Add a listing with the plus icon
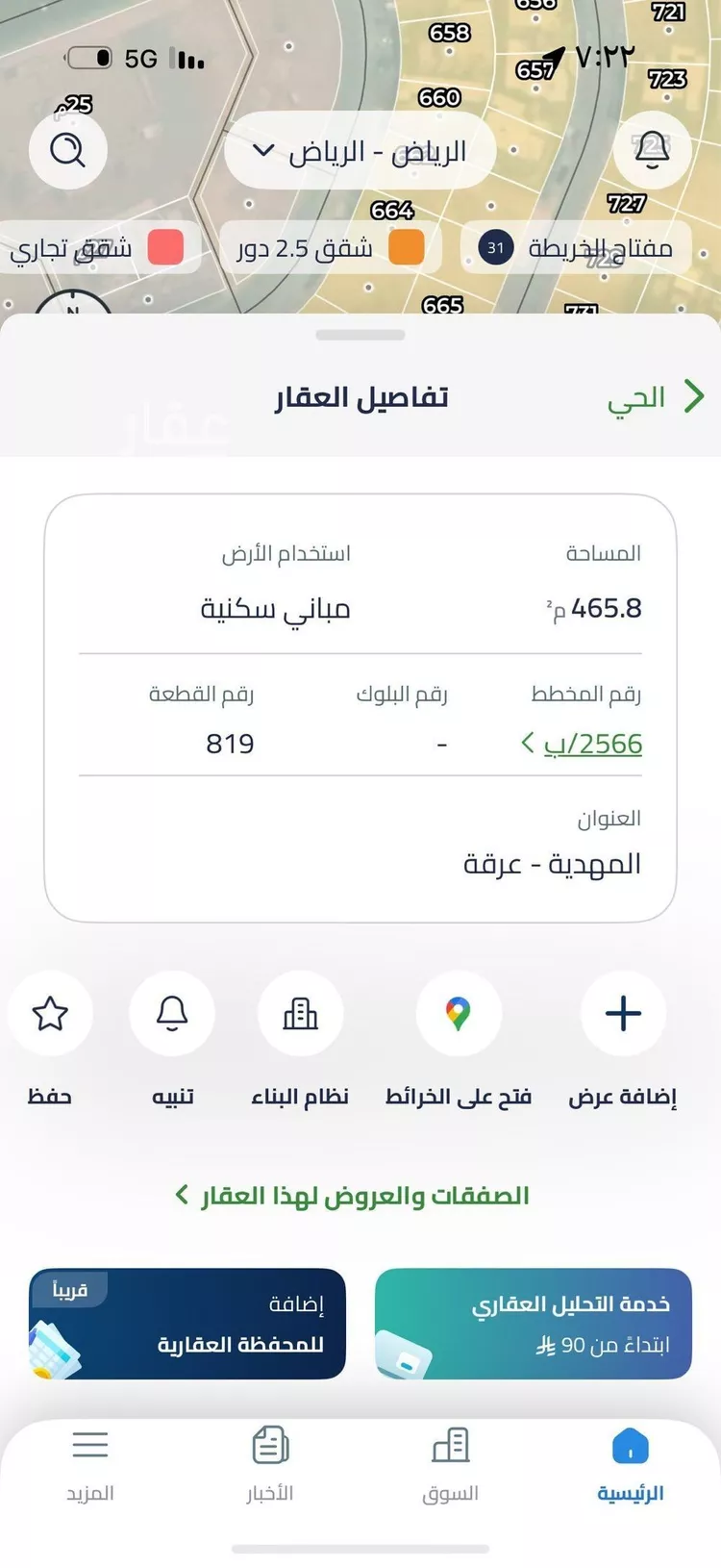Image resolution: width=721 pixels, height=1568 pixels. click(623, 1013)
